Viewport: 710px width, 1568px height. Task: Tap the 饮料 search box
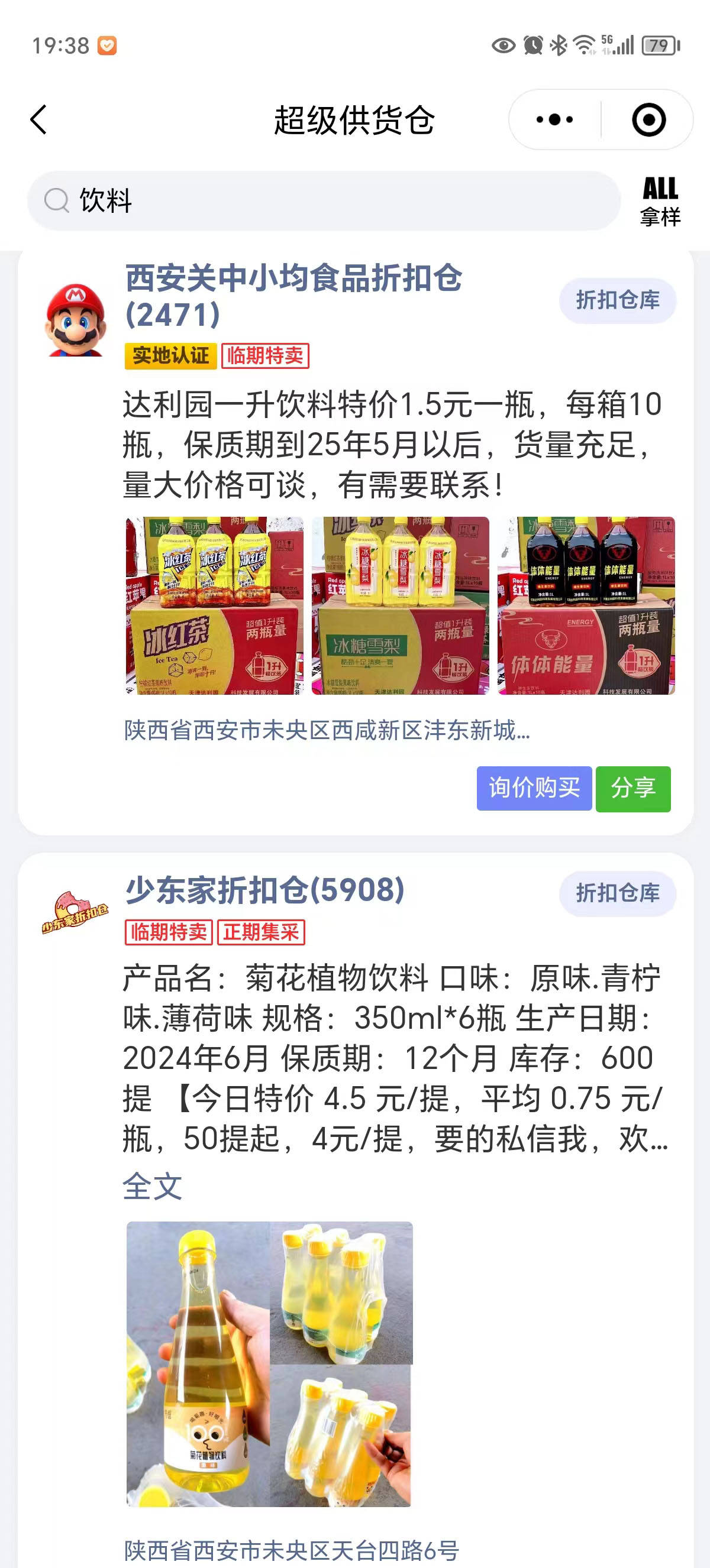(x=322, y=200)
